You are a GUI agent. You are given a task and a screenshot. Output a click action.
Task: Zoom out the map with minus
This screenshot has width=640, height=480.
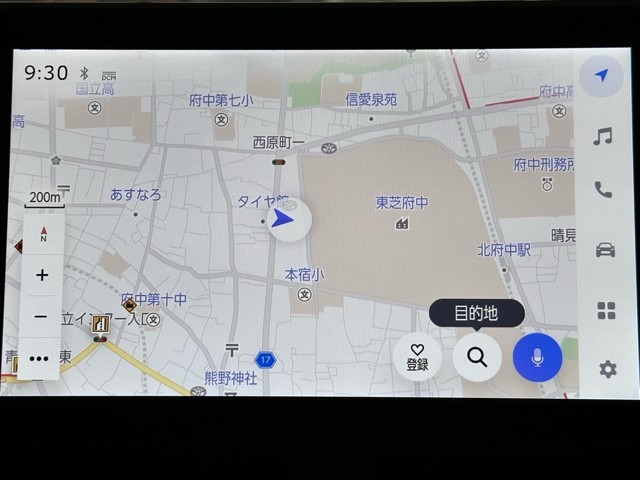[x=41, y=317]
